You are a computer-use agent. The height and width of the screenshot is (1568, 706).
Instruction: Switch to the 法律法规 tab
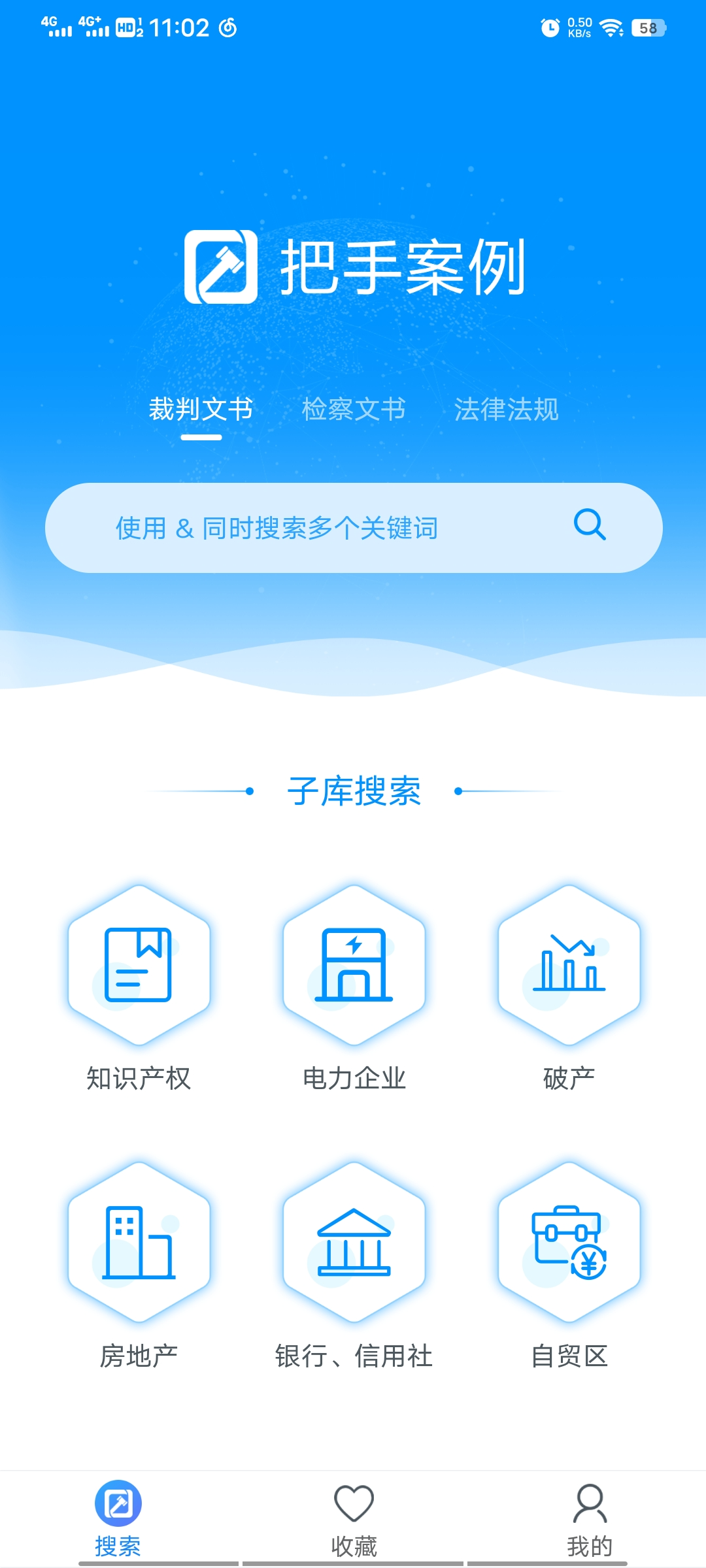click(x=506, y=410)
